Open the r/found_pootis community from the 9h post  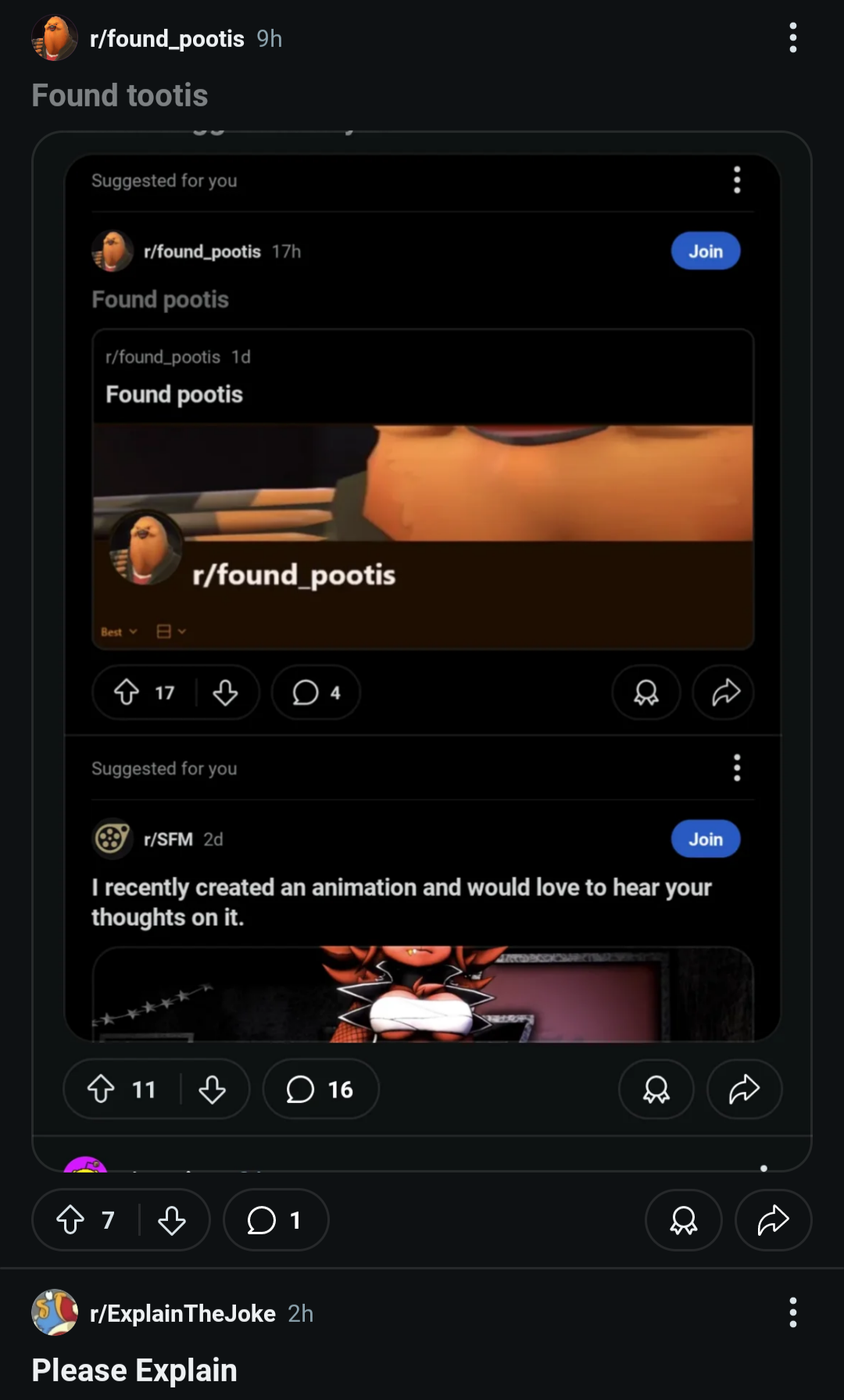click(166, 38)
